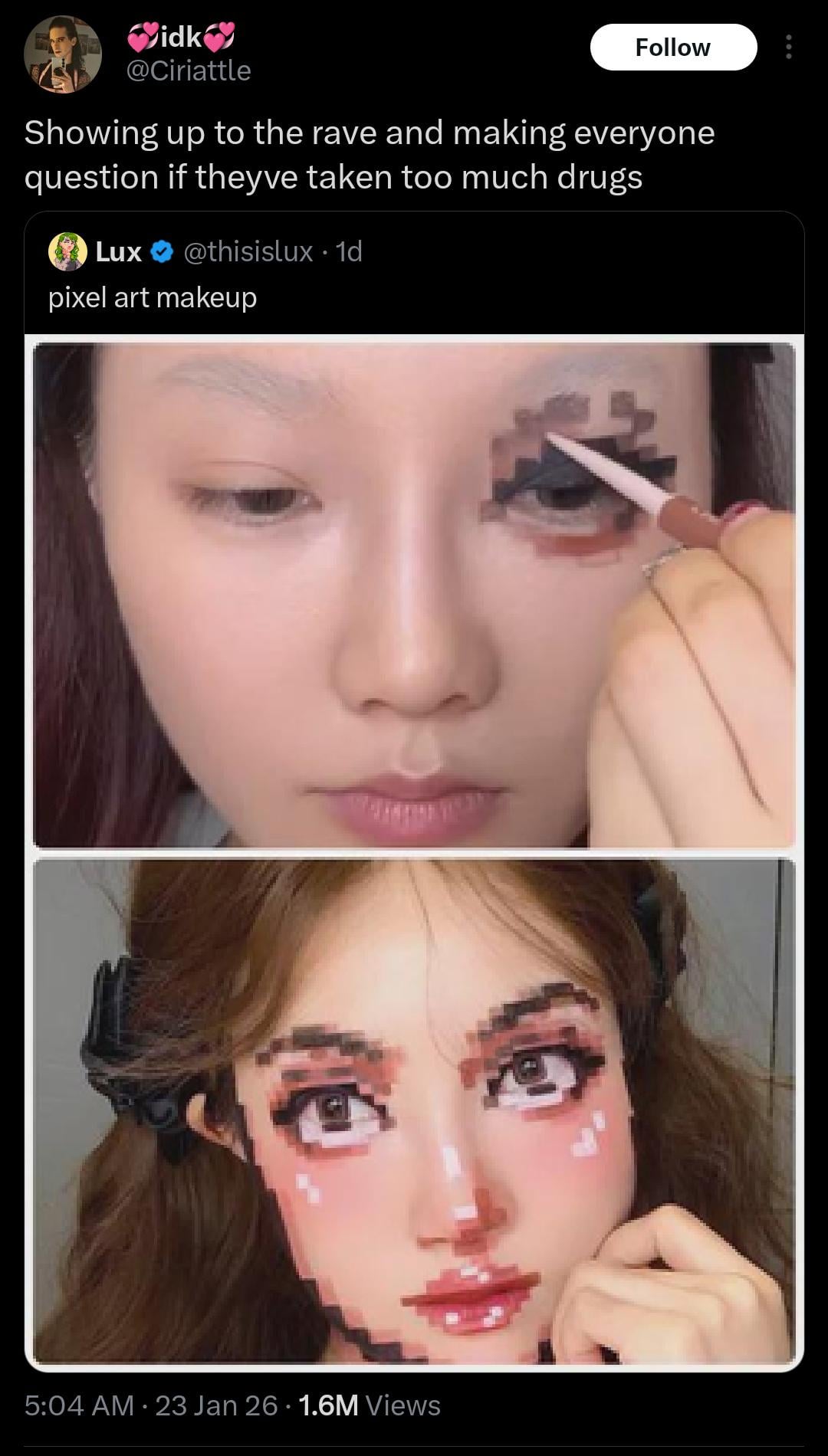View the top makeup application photo
The image size is (828, 1456).
click(x=414, y=595)
